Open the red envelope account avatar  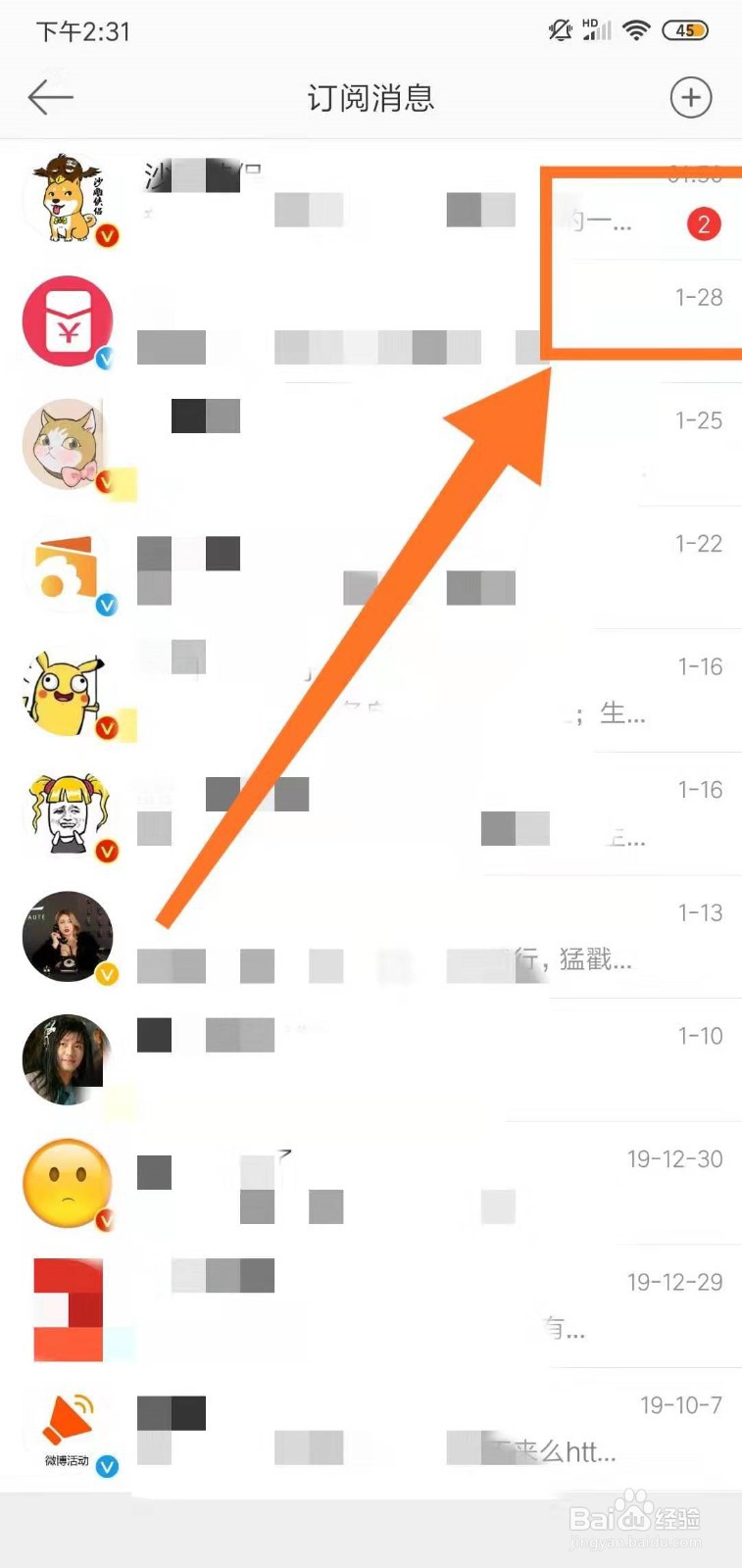pyautogui.click(x=67, y=320)
